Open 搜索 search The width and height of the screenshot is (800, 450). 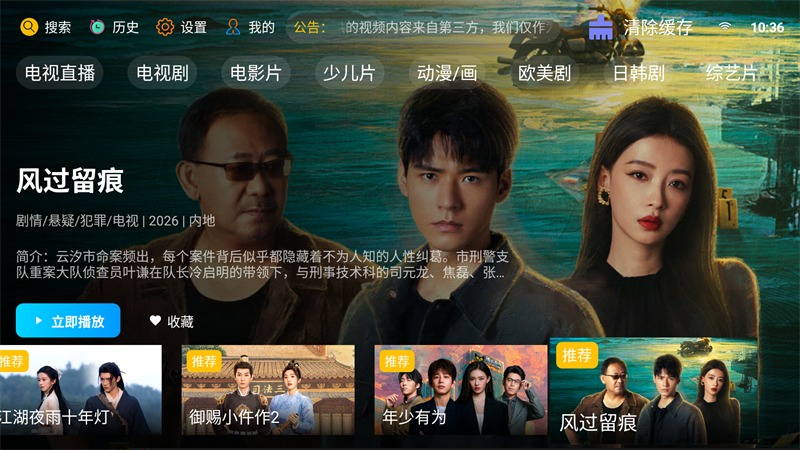[x=46, y=27]
